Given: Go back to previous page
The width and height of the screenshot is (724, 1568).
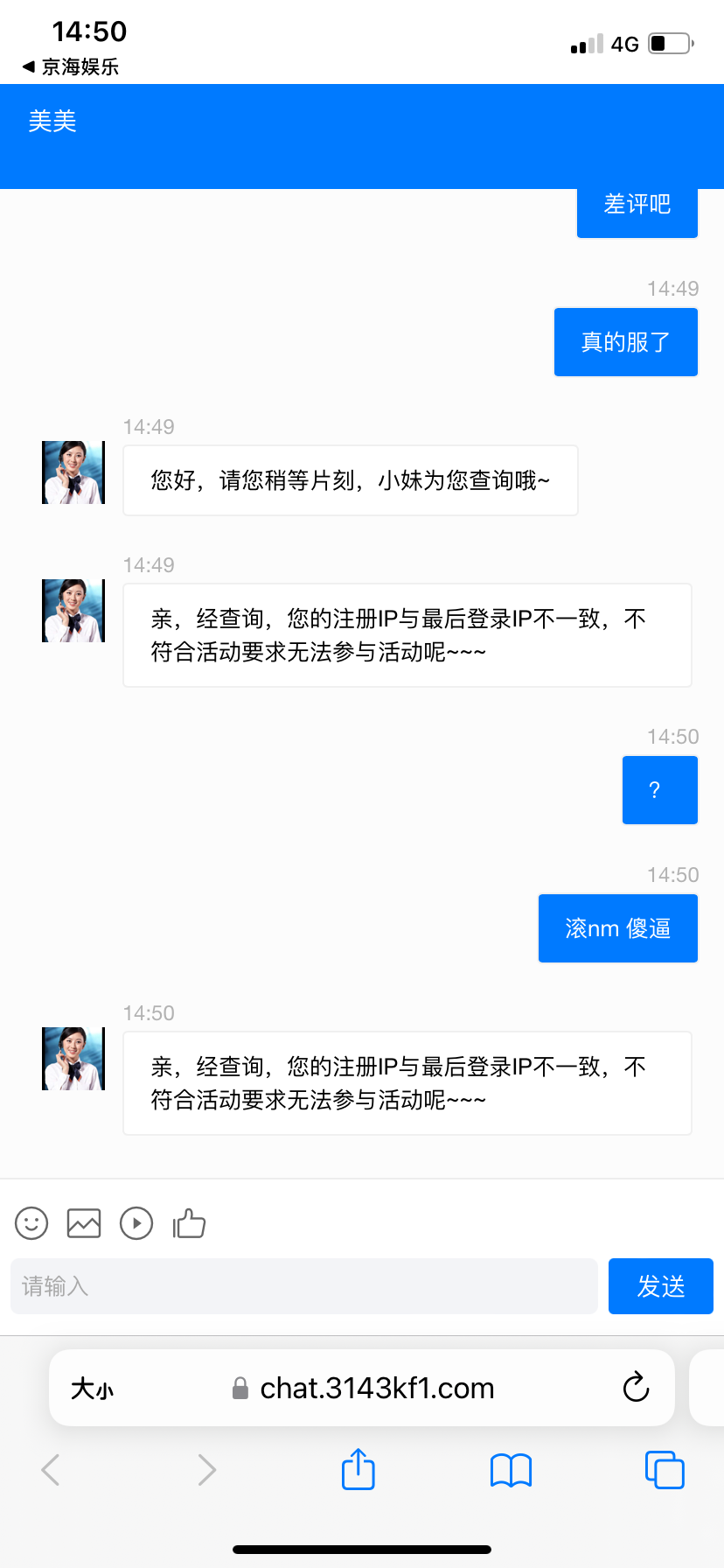Looking at the screenshot, I should (x=51, y=1470).
